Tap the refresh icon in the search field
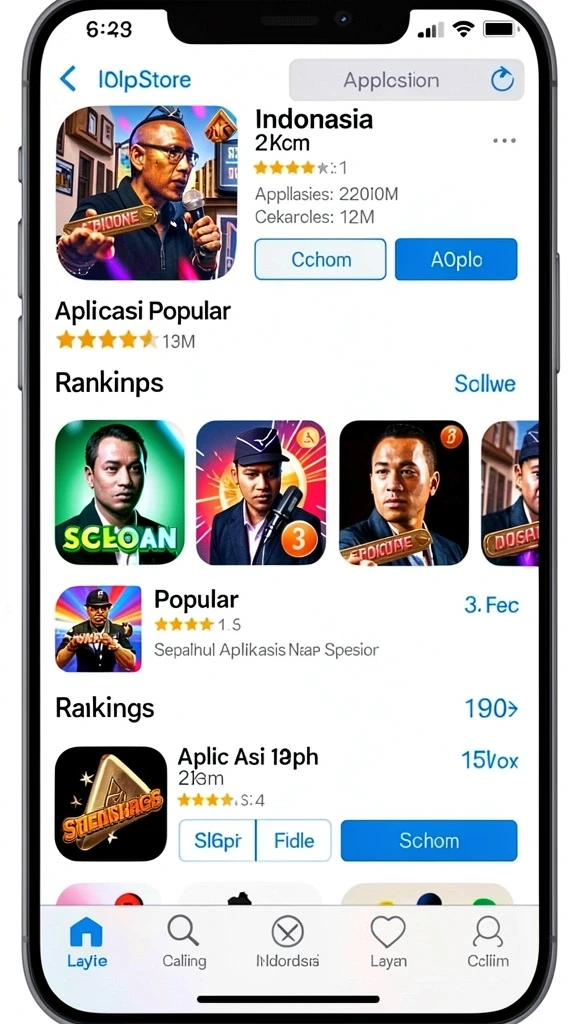The width and height of the screenshot is (576, 1024). coord(502,80)
